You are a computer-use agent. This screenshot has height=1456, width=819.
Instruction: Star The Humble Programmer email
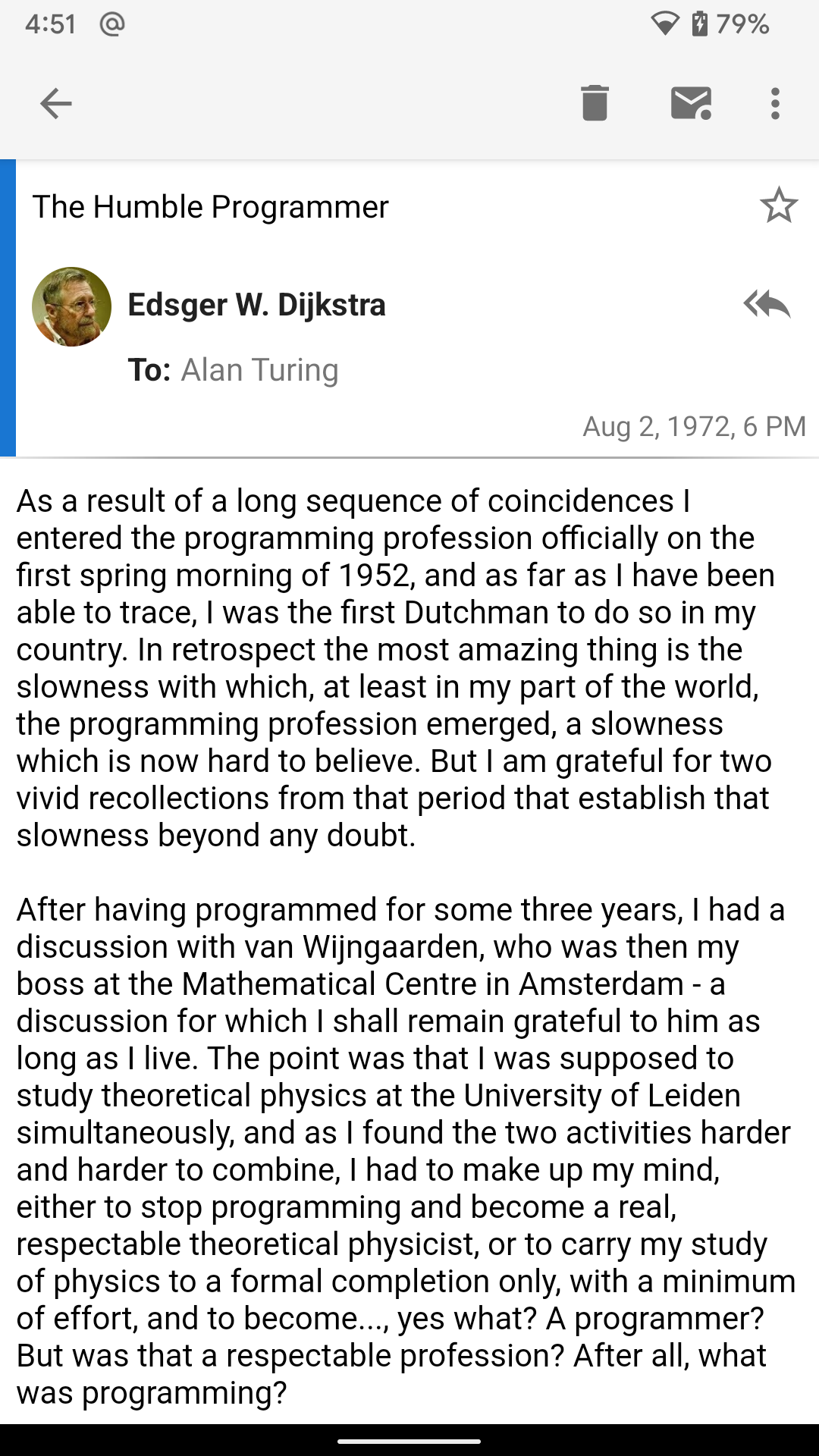tap(779, 206)
